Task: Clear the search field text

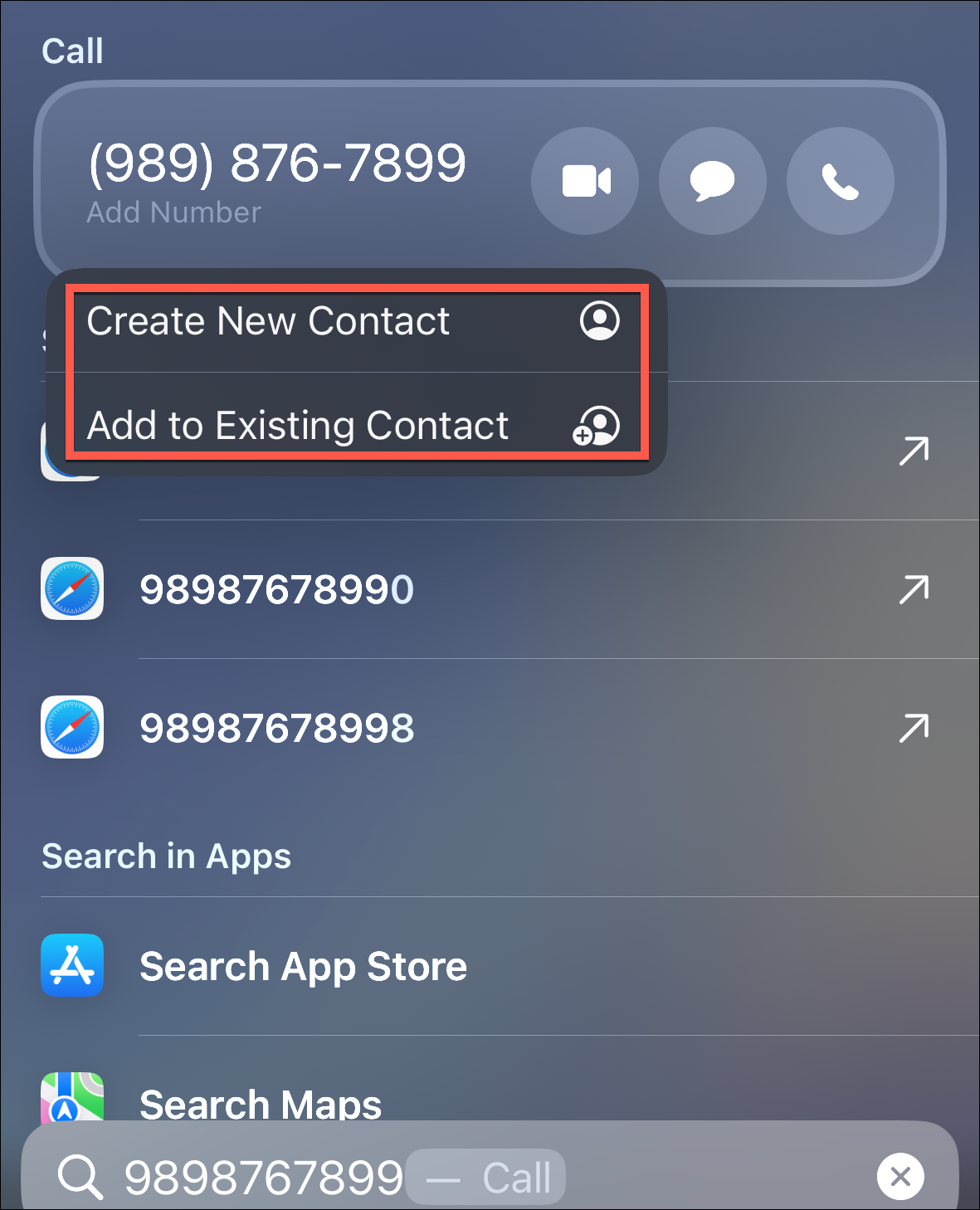Action: 900,1176
